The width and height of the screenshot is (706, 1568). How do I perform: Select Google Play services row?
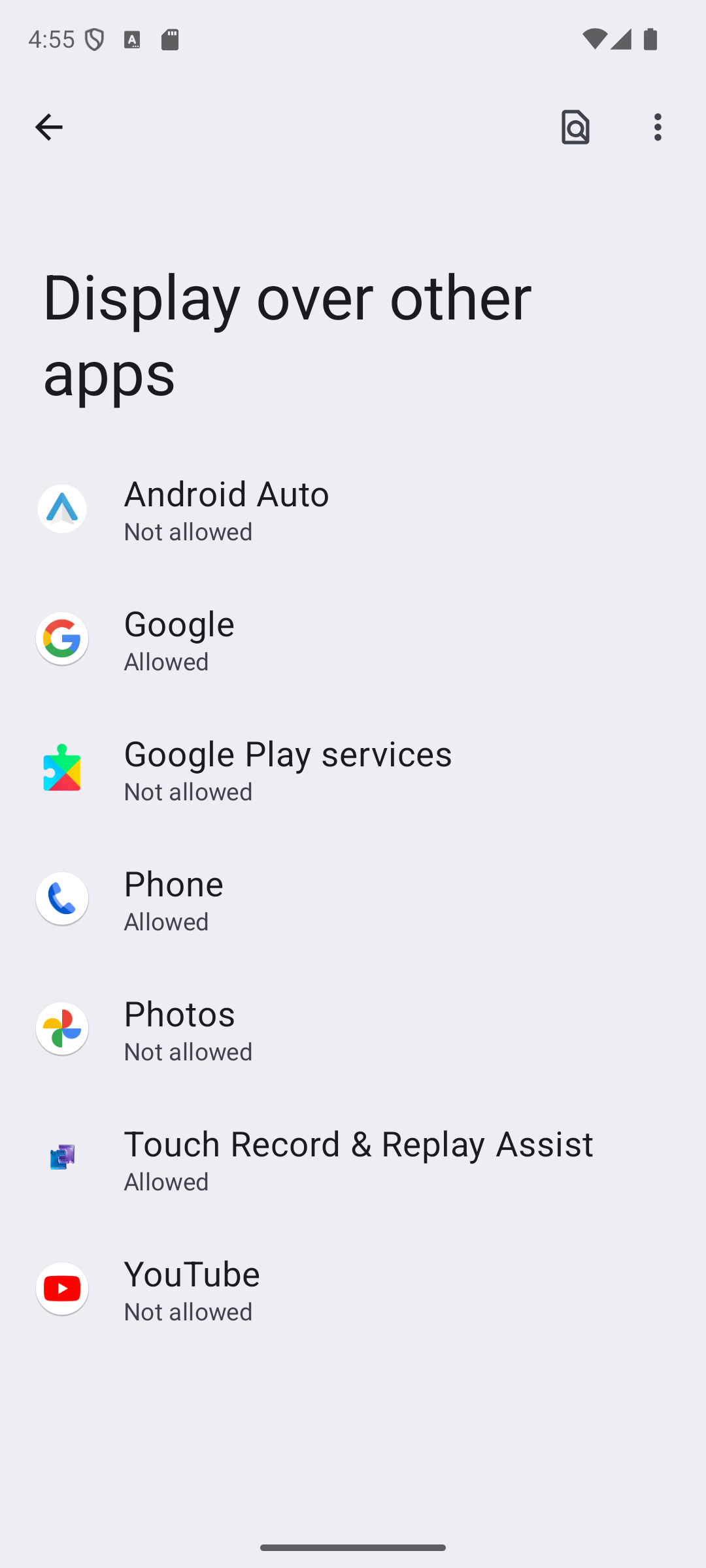[x=353, y=769]
